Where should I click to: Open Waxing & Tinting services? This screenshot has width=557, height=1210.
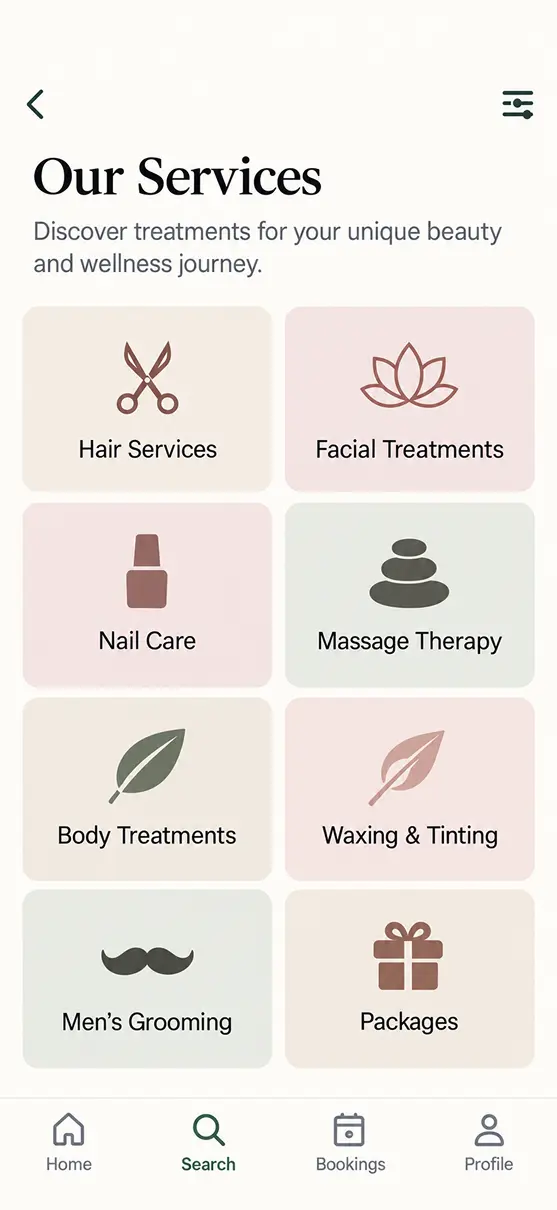[x=410, y=789]
